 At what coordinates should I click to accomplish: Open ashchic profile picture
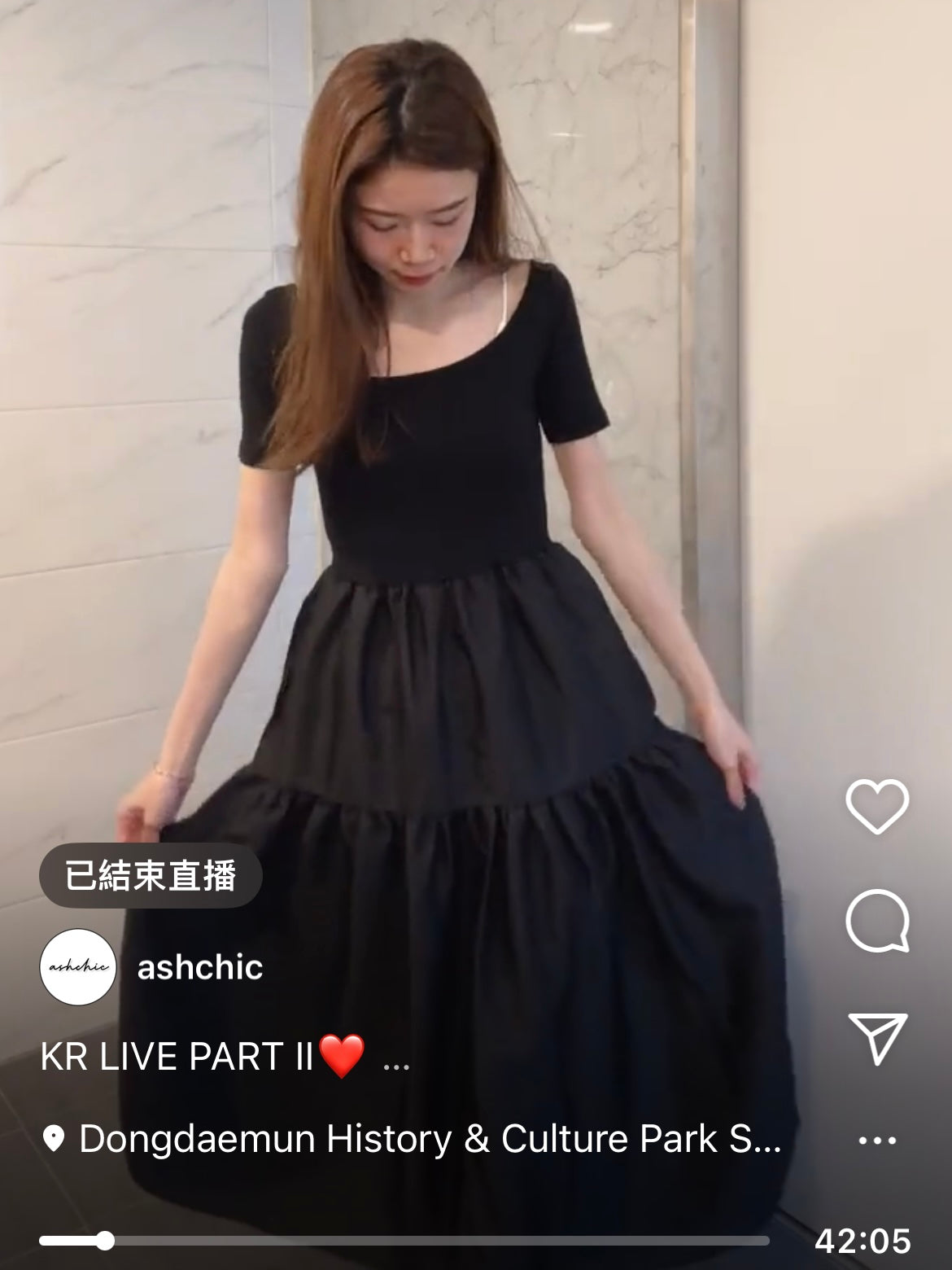pos(78,967)
